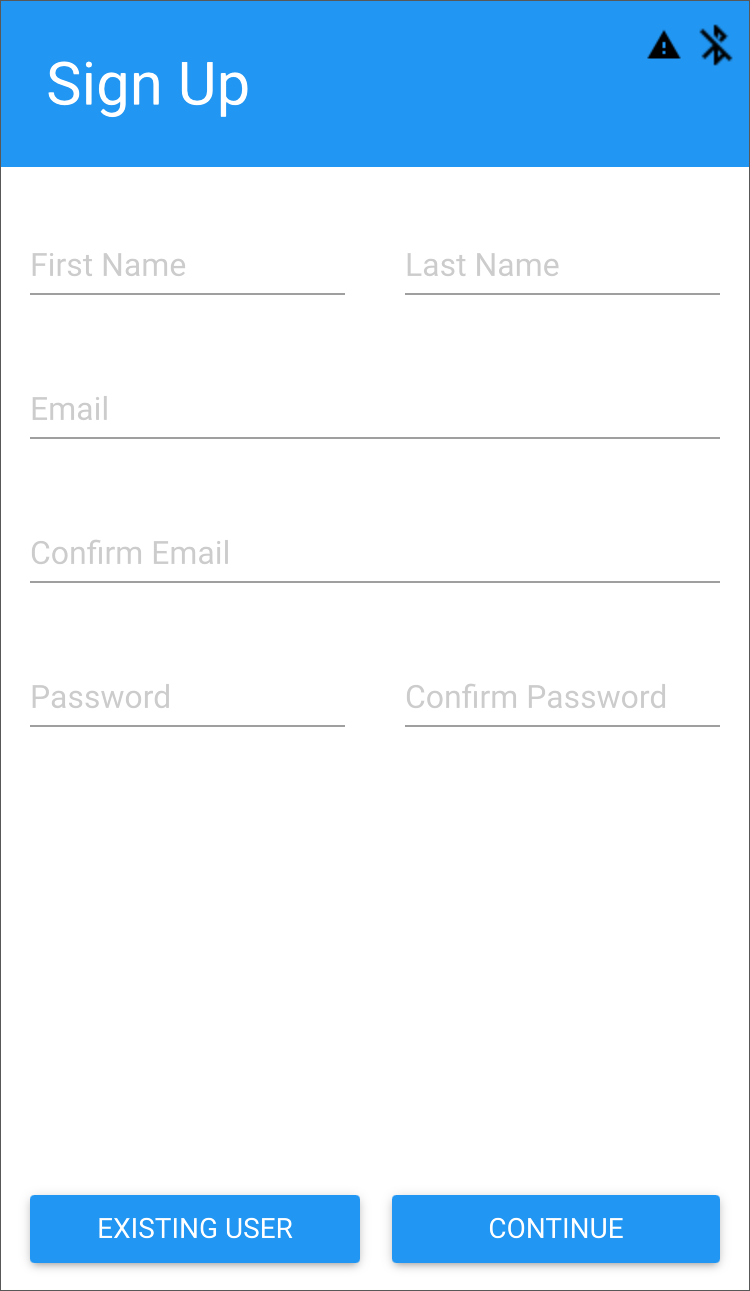Enable Bluetooth via the crossed-out Bluetooth icon

coord(715,45)
